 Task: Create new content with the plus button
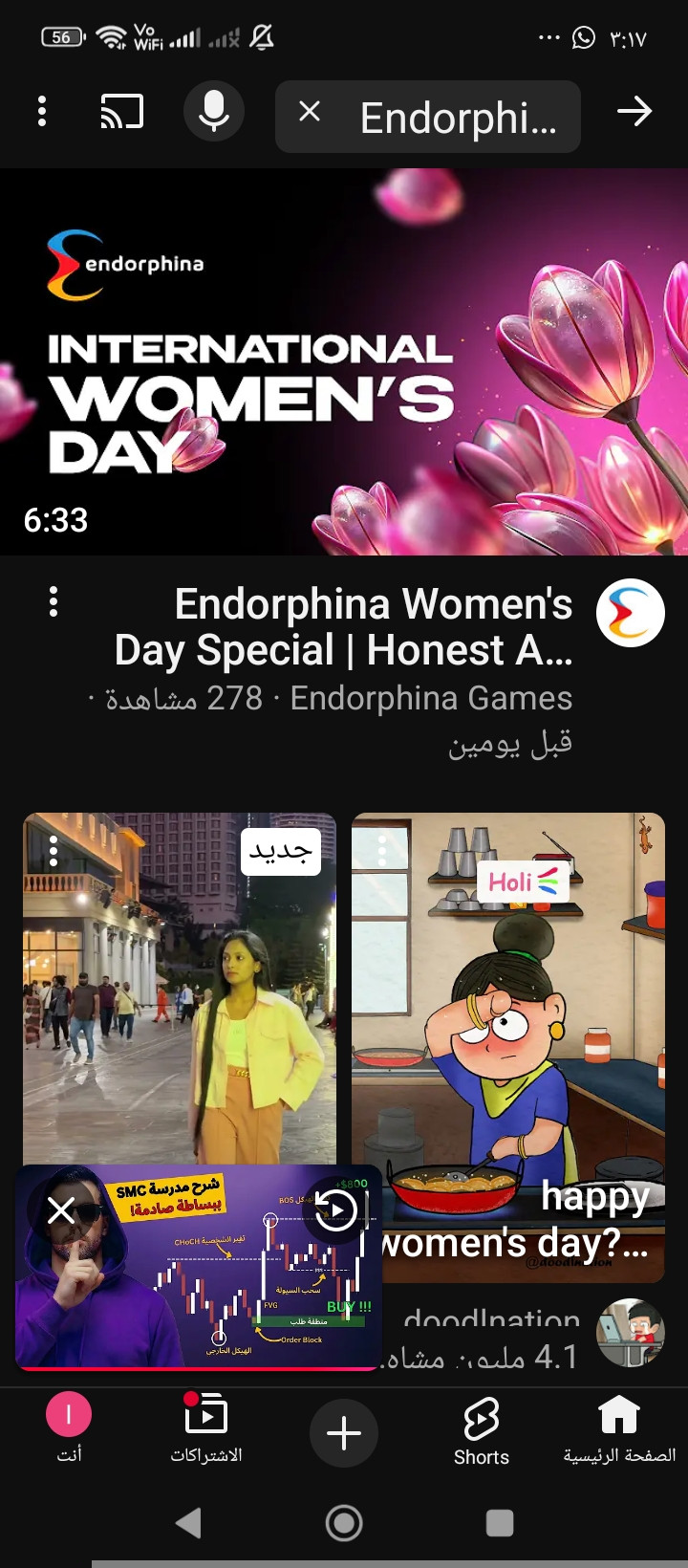click(344, 1433)
